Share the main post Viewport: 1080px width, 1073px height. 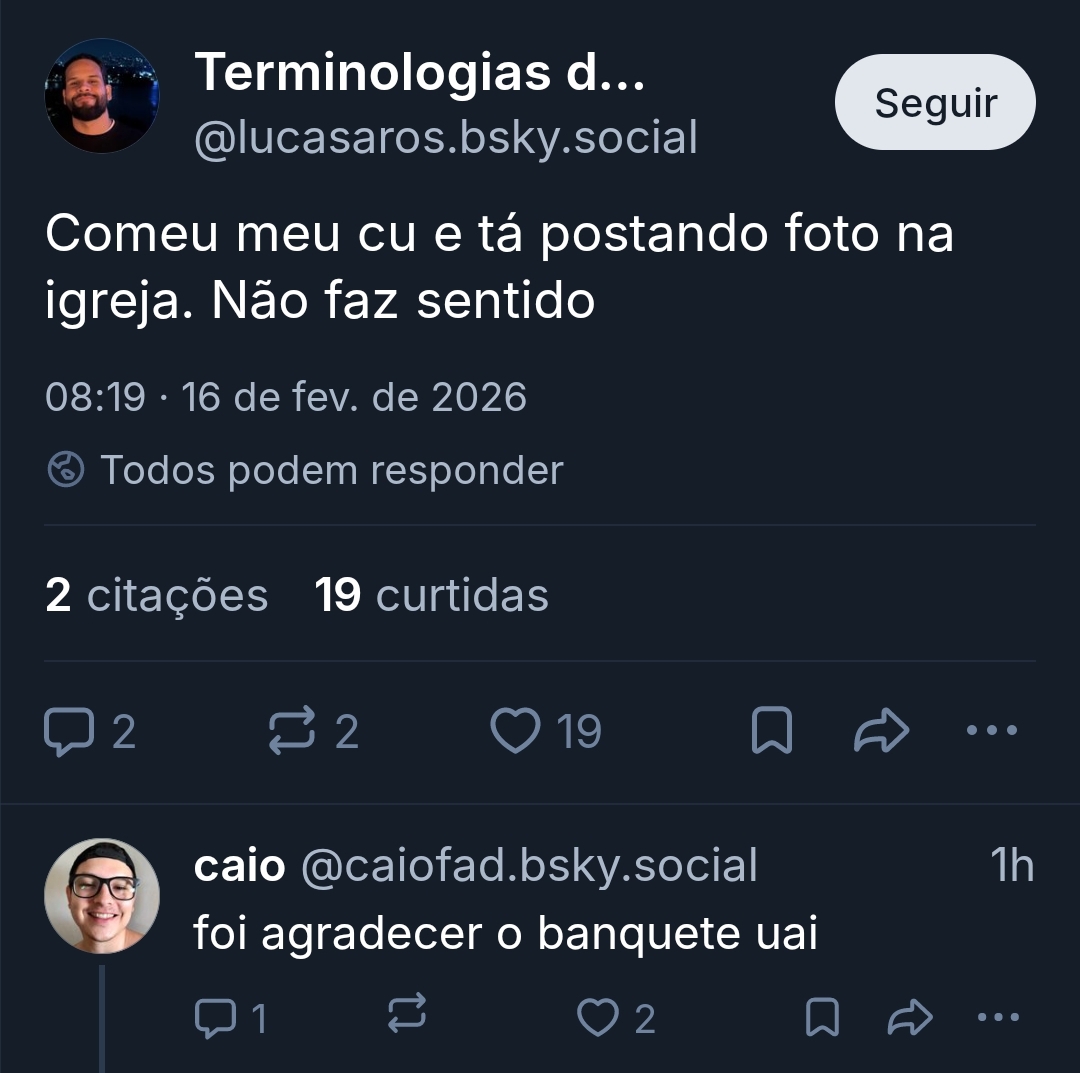click(881, 731)
